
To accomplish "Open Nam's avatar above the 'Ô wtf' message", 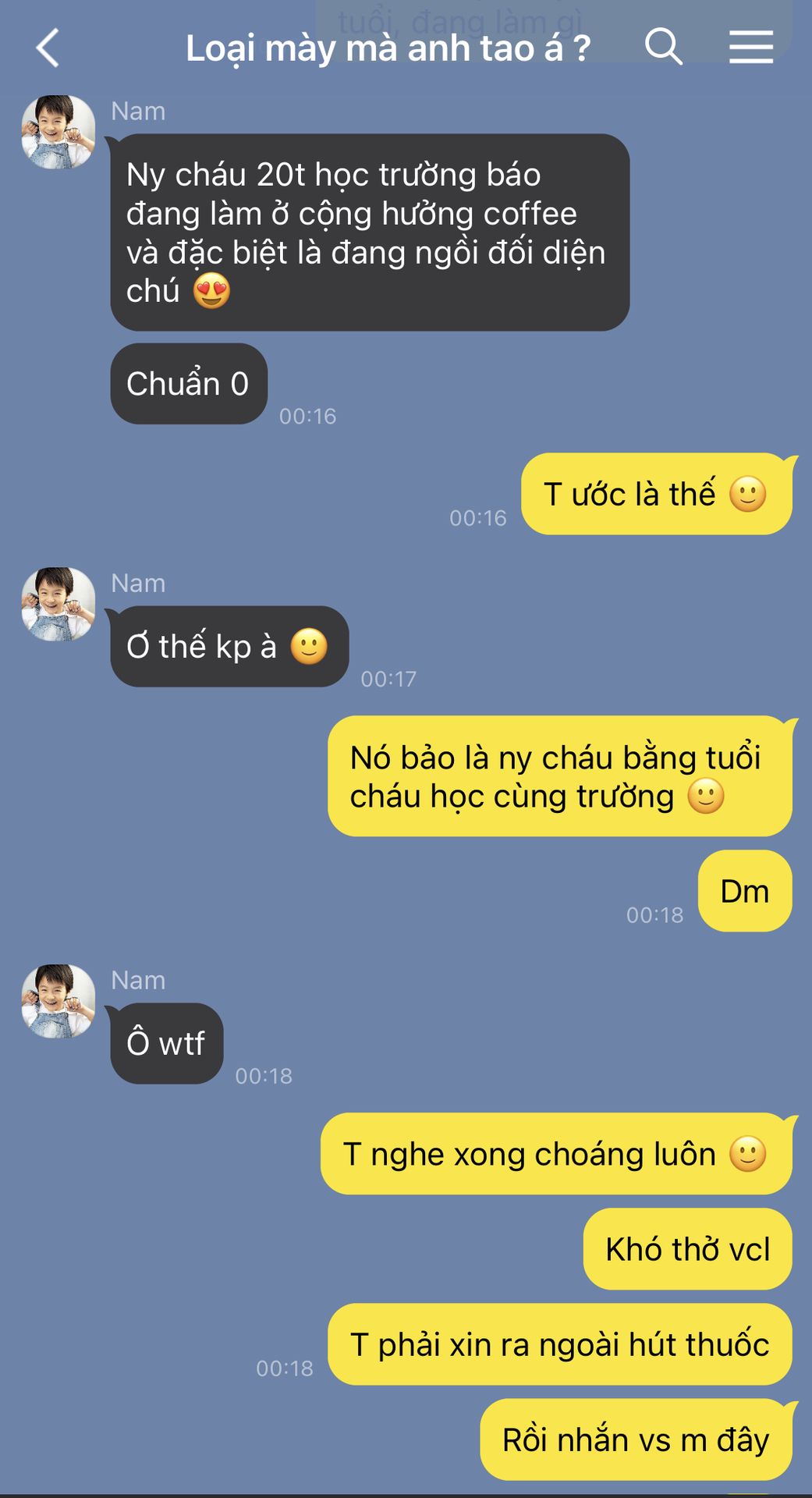I will (58, 1002).
